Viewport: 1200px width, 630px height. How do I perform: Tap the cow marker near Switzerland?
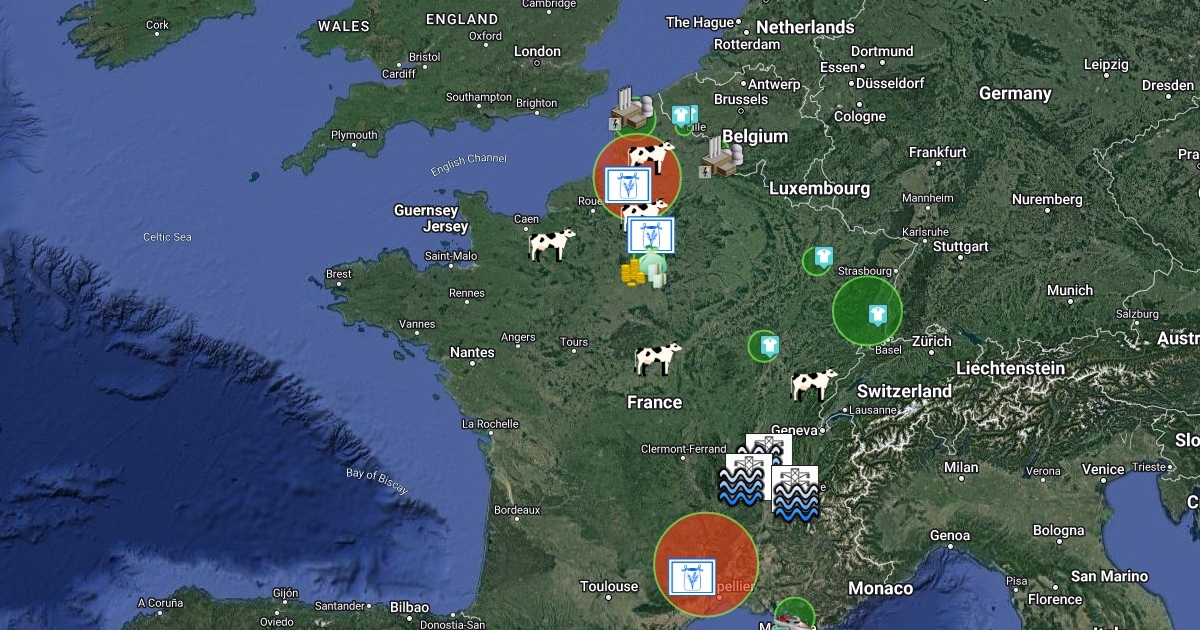814,383
